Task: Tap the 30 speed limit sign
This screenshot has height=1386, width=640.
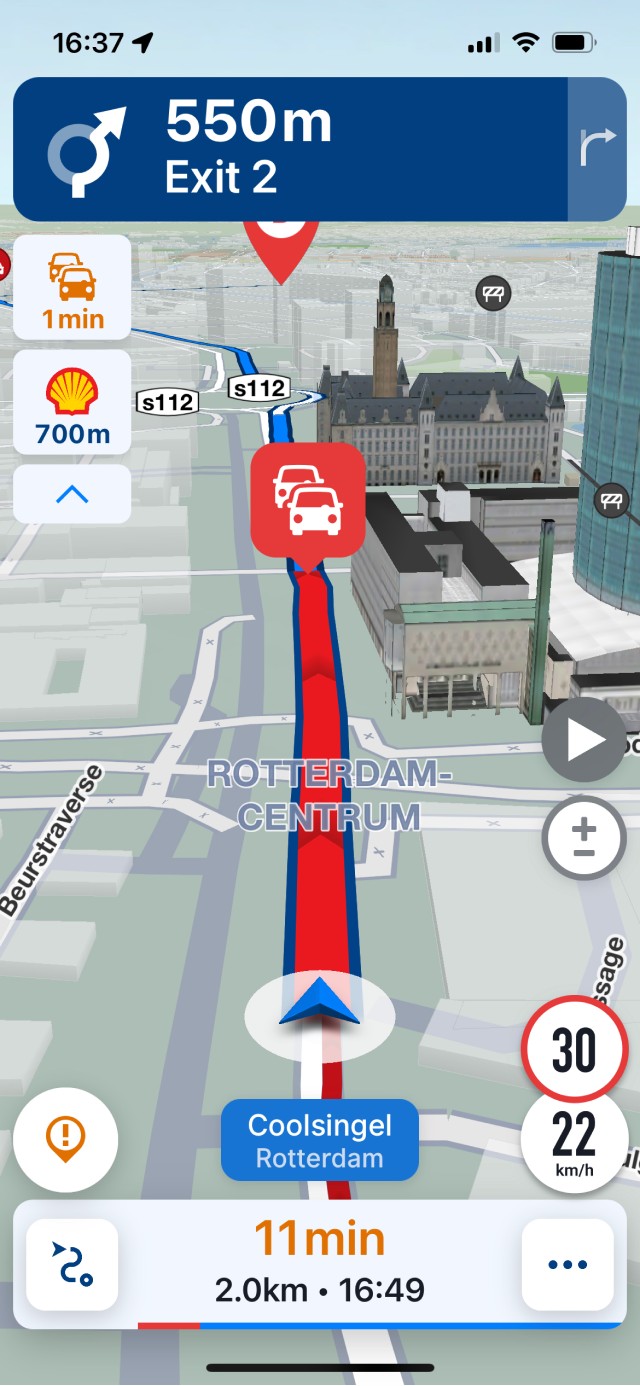Action: [574, 1050]
